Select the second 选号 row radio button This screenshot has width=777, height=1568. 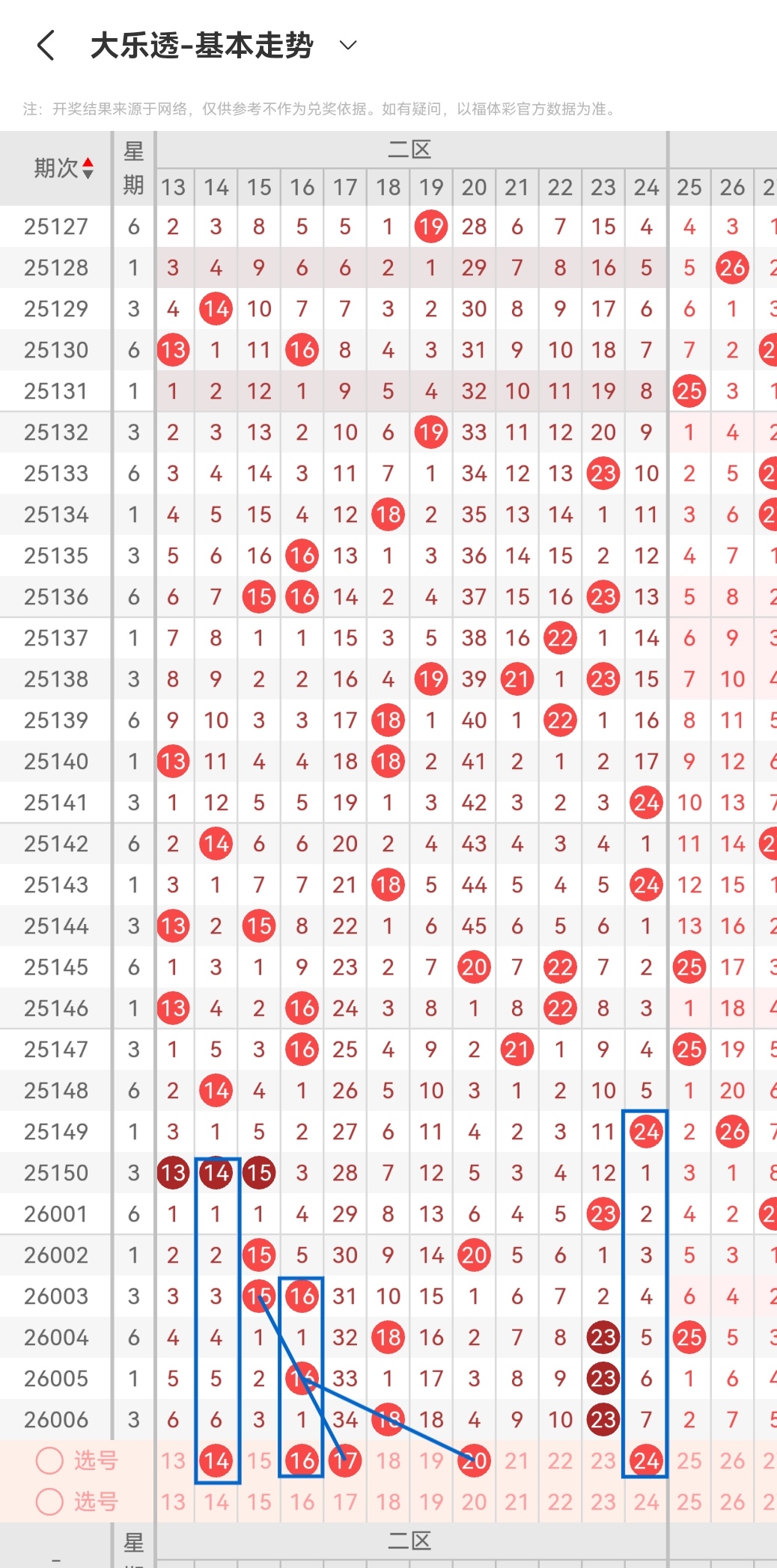coord(49,1501)
